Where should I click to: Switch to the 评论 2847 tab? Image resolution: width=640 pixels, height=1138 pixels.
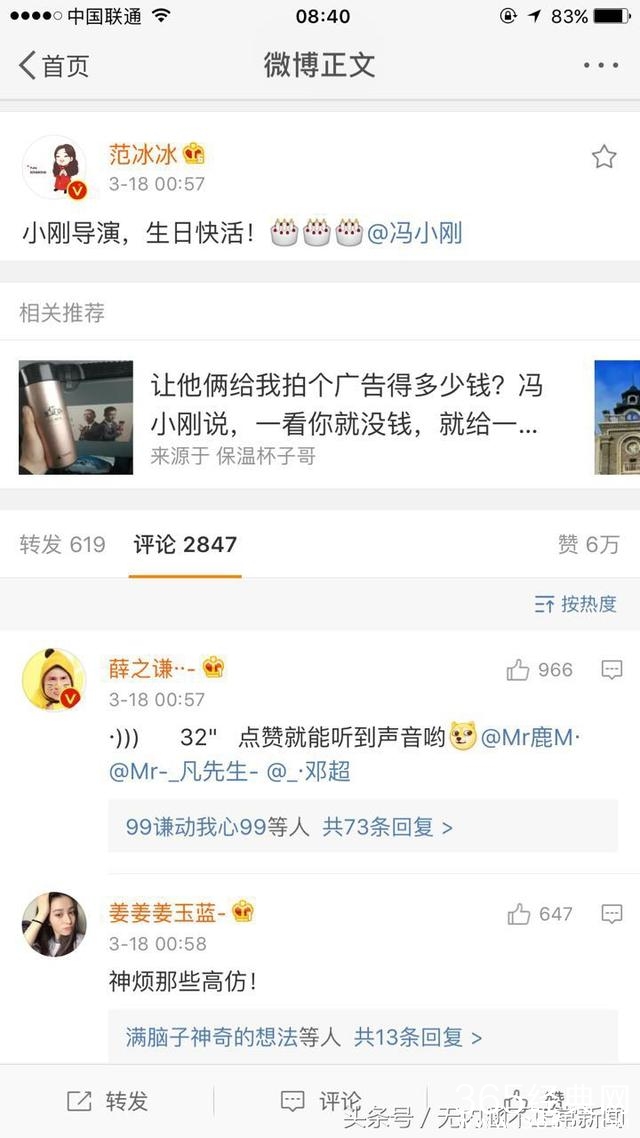point(185,544)
